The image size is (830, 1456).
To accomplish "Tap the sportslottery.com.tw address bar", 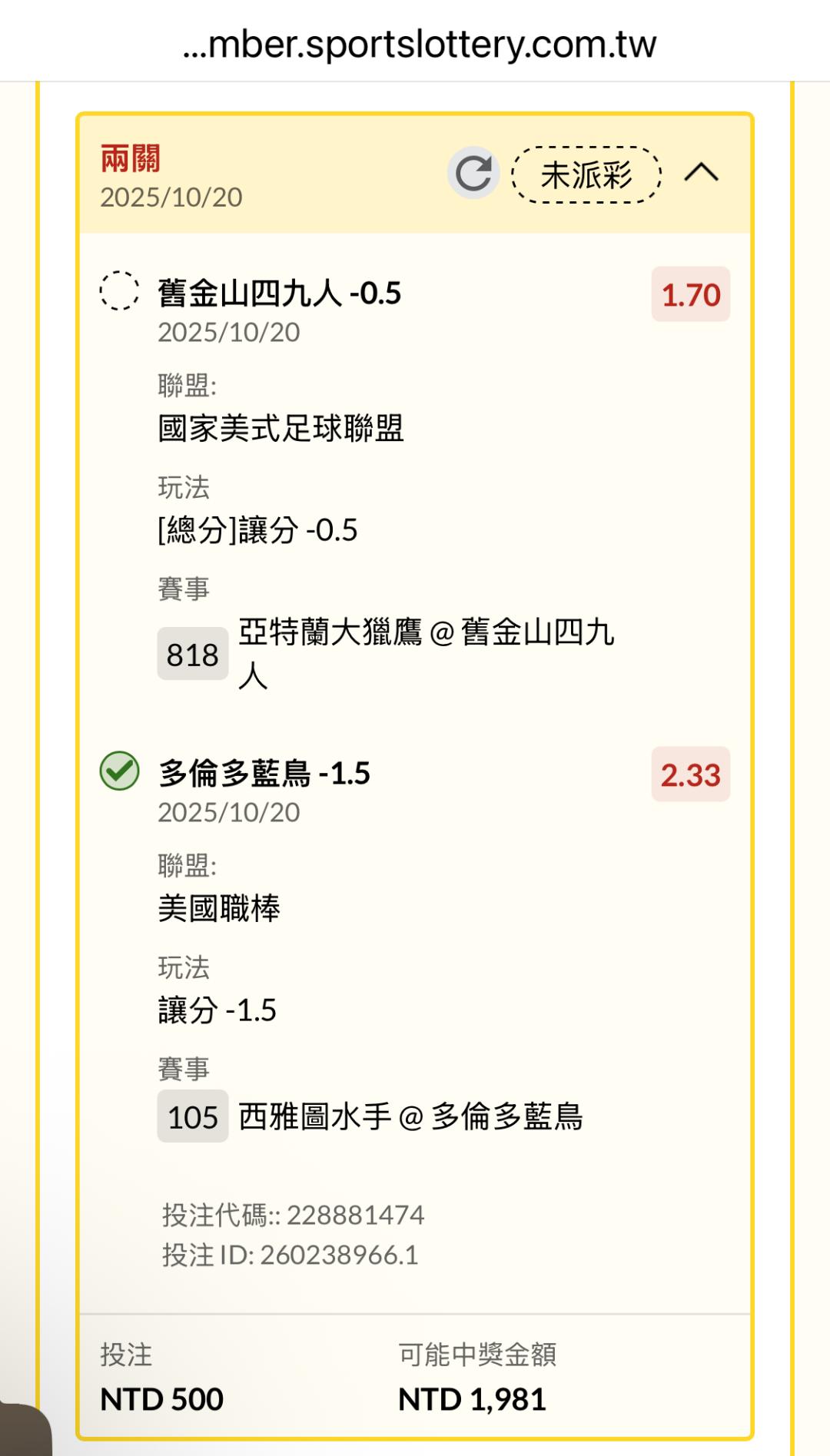I will point(419,45).
